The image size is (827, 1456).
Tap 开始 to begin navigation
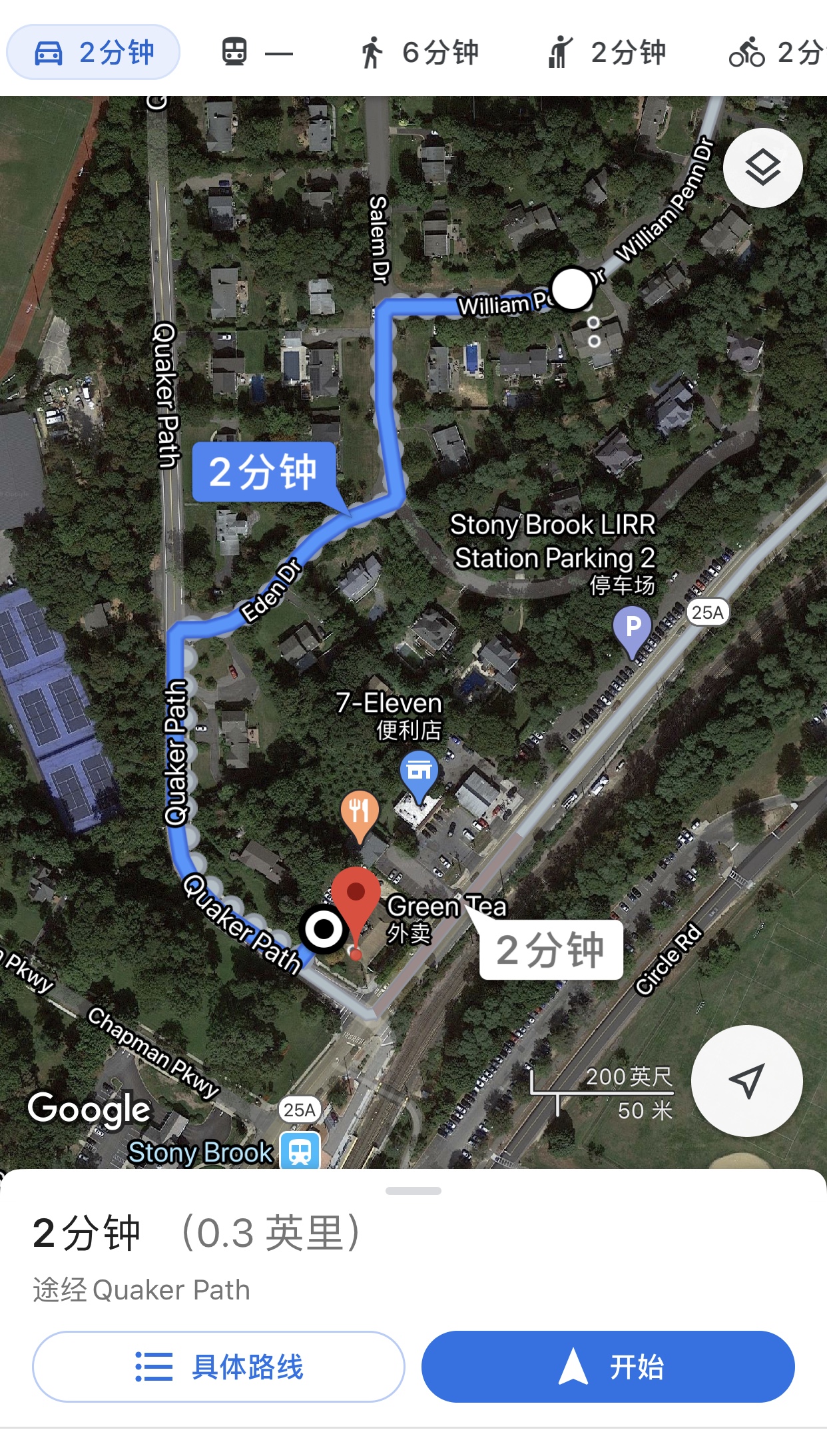tap(607, 1366)
